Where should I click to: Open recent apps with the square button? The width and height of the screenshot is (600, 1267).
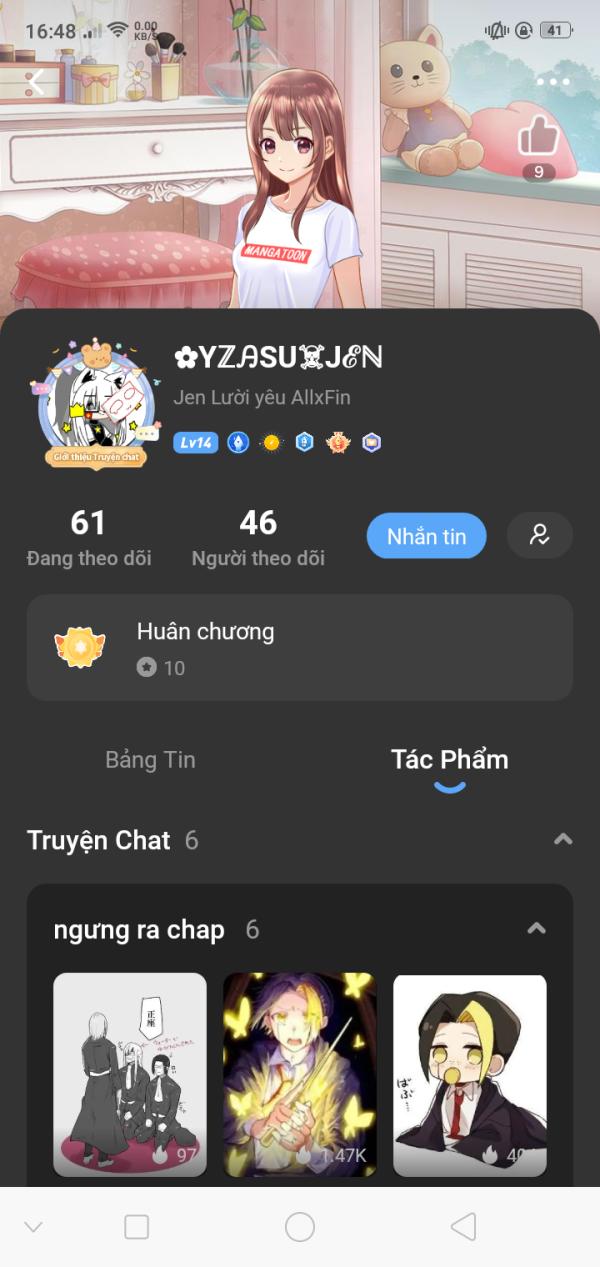(x=136, y=1227)
